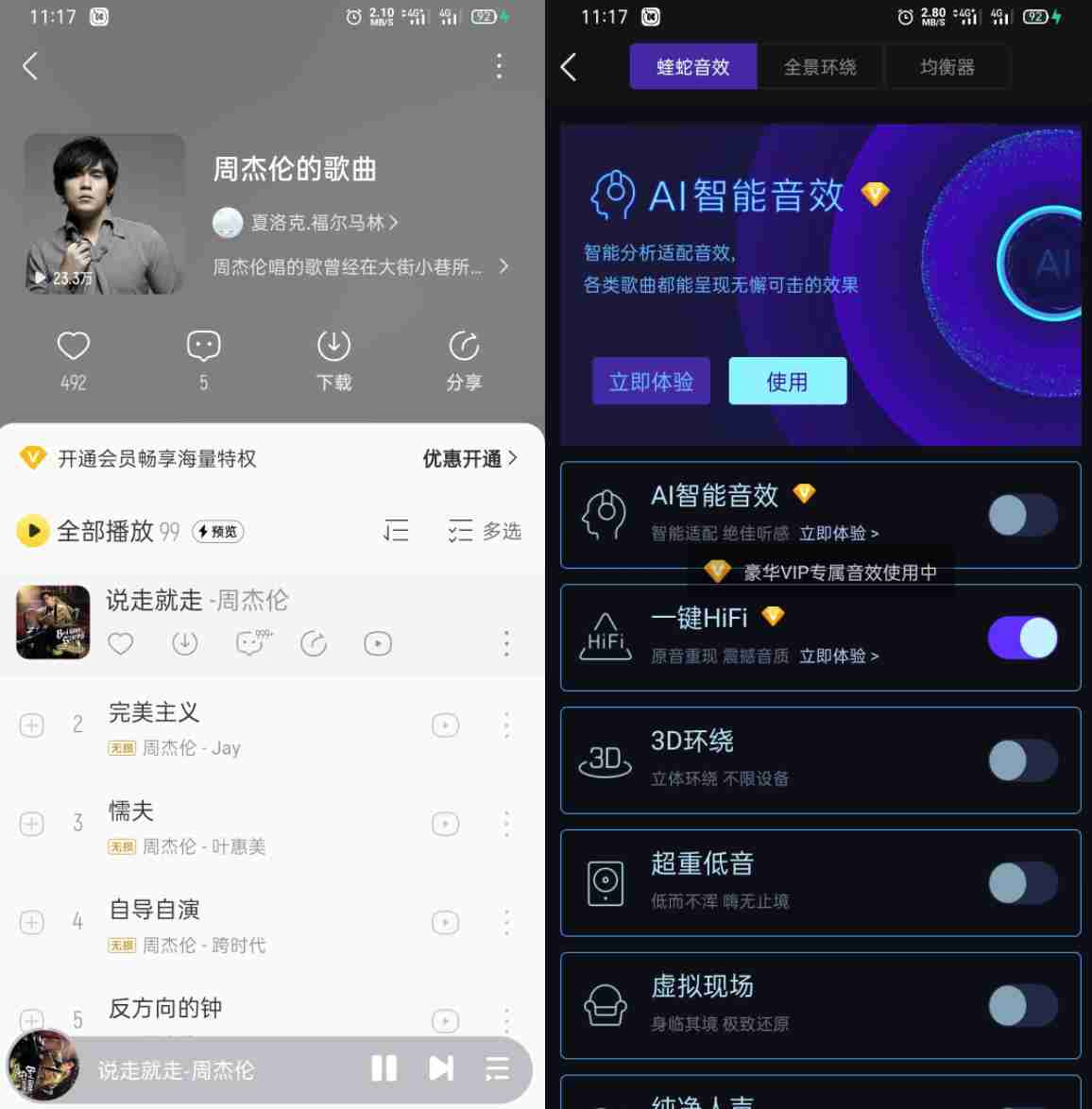Open the play queue list

click(497, 1068)
